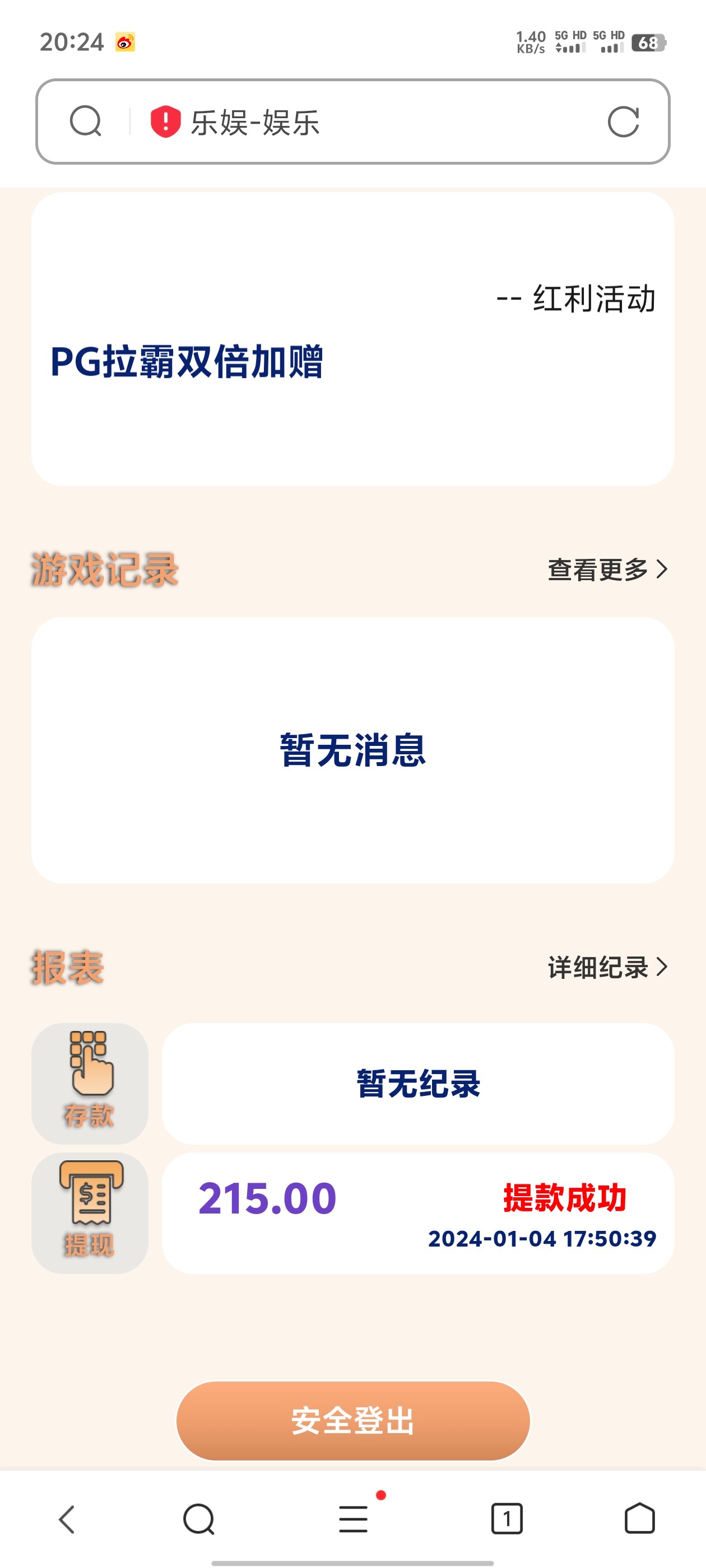The image size is (706, 1568).
Task: Open the browser menu with three lines
Action: [354, 1519]
